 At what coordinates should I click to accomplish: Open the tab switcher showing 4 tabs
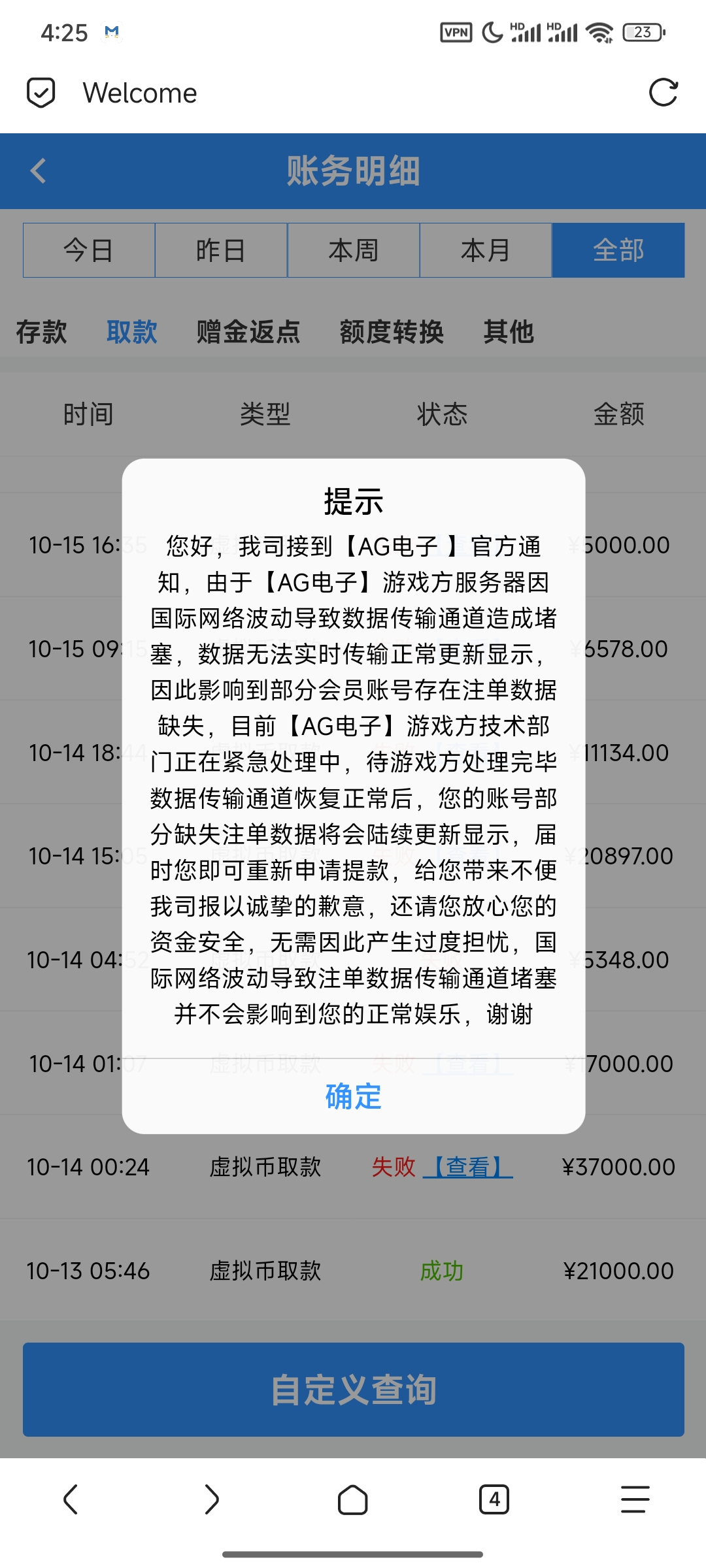pyautogui.click(x=494, y=1500)
